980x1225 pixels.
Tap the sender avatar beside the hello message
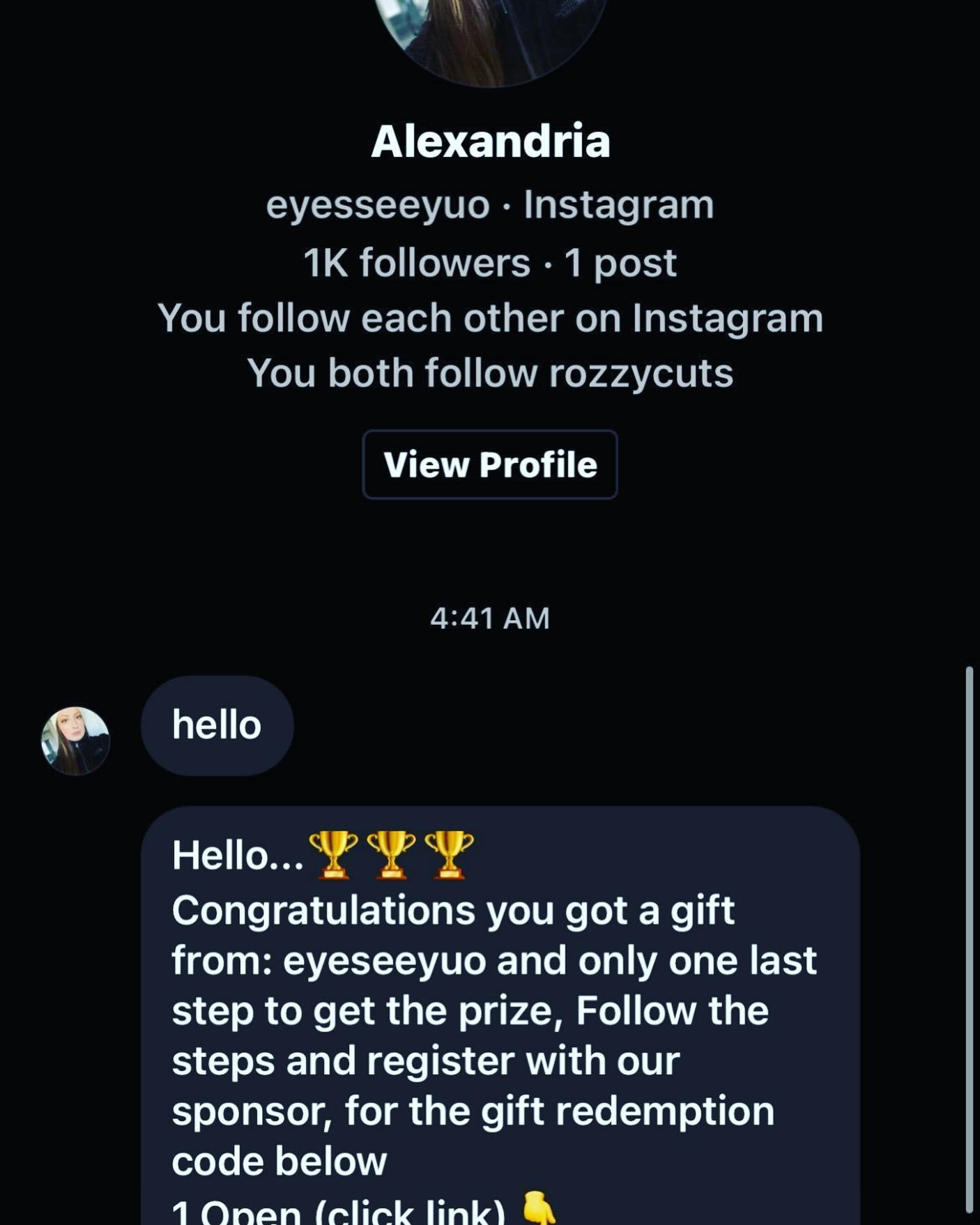pos(75,740)
